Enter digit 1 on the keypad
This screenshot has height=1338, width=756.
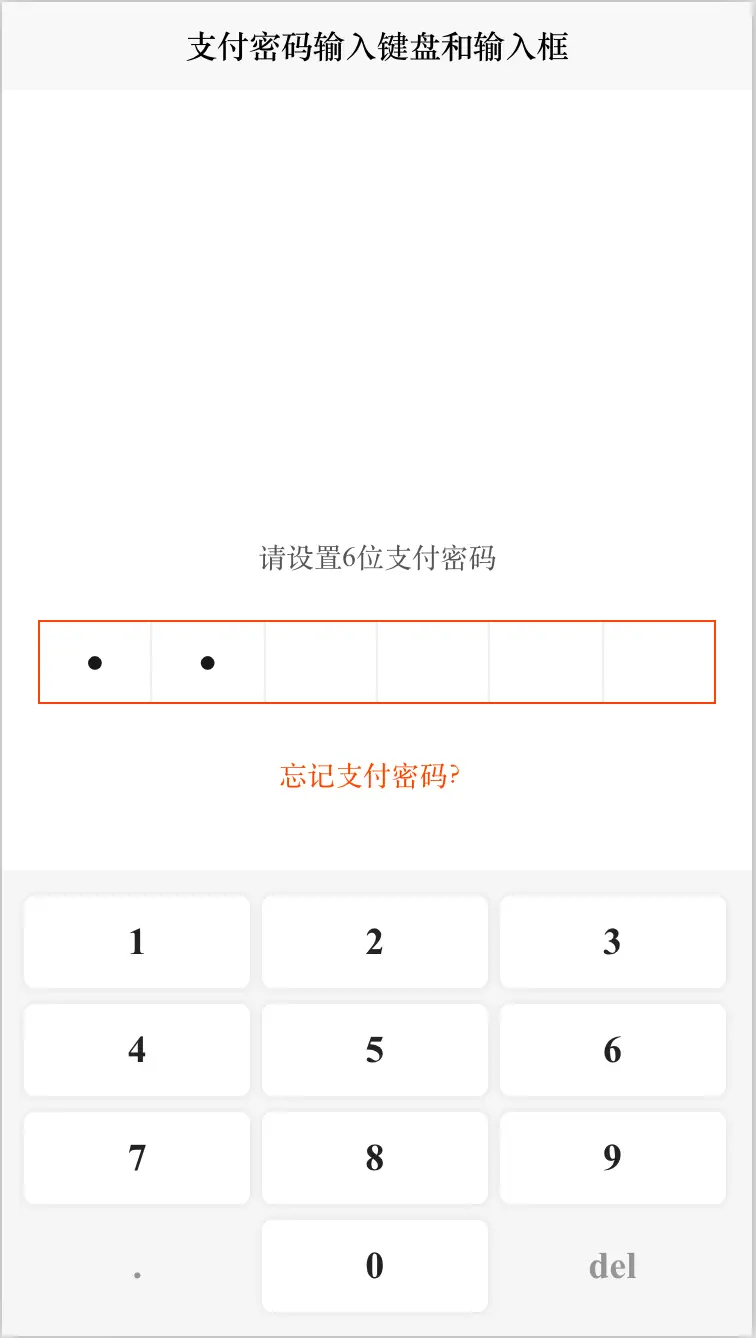coord(137,942)
